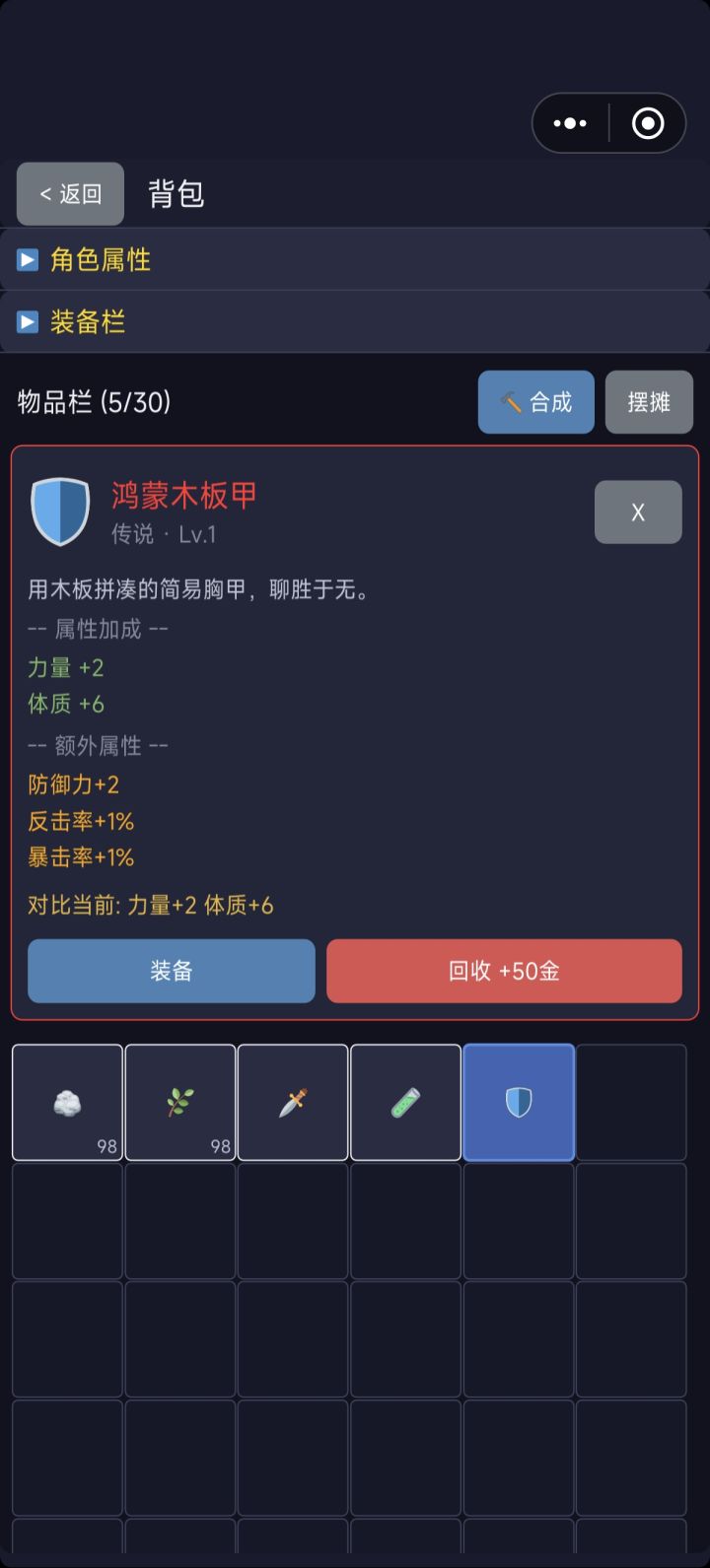The height and width of the screenshot is (1568, 710).
Task: Click the dagger weapon icon in the item grid
Action: 292,1102
